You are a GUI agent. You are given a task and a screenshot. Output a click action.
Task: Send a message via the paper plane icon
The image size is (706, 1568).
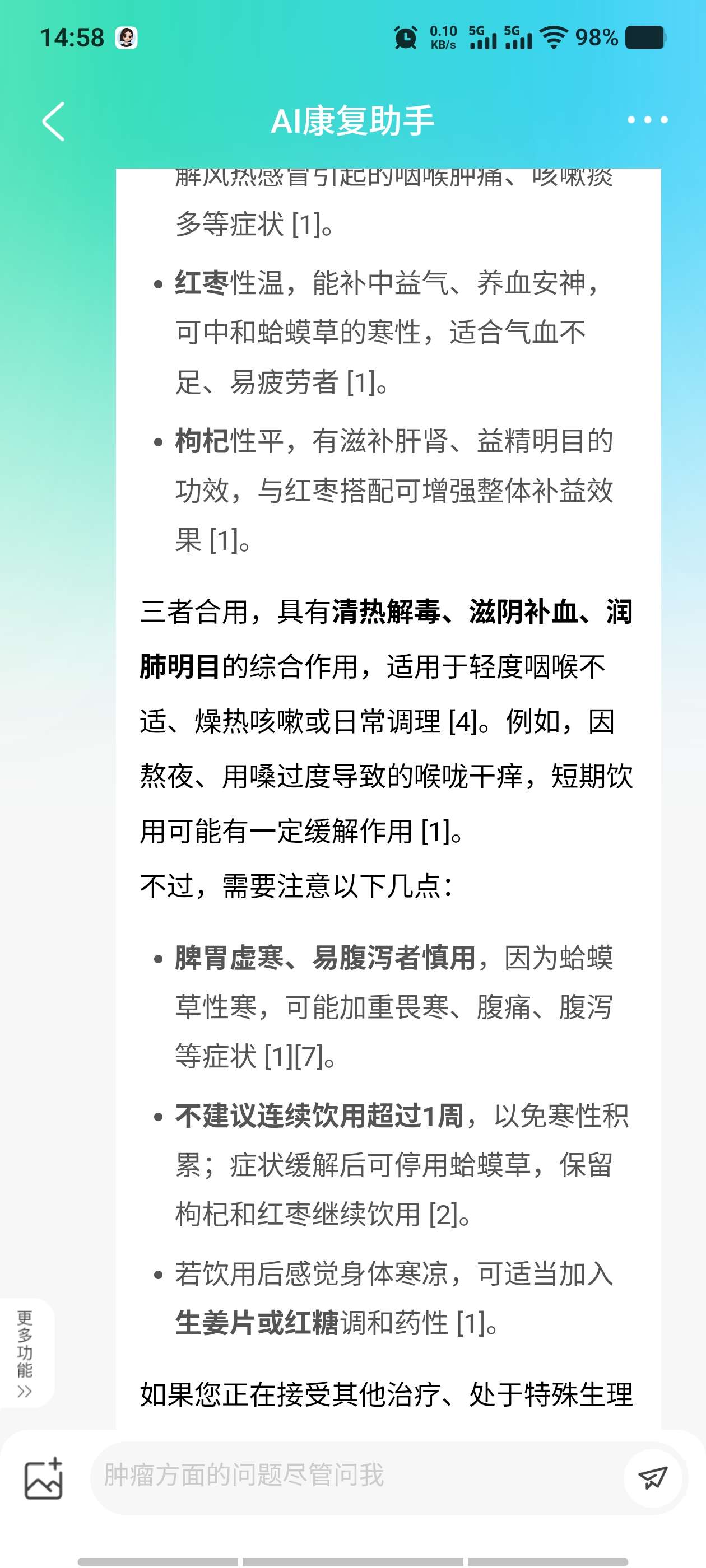coord(653,1477)
